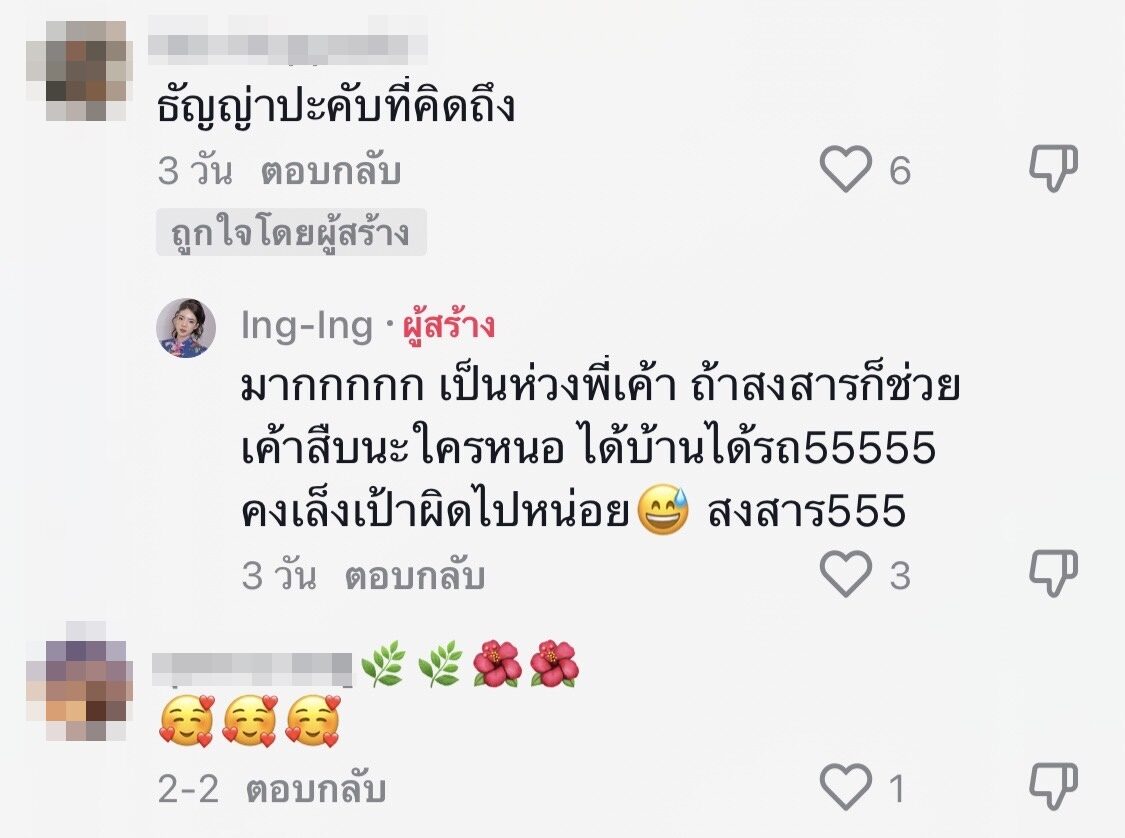This screenshot has width=1125, height=838.
Task: Dislike the comment with heart-face emojis
Action: click(1054, 787)
